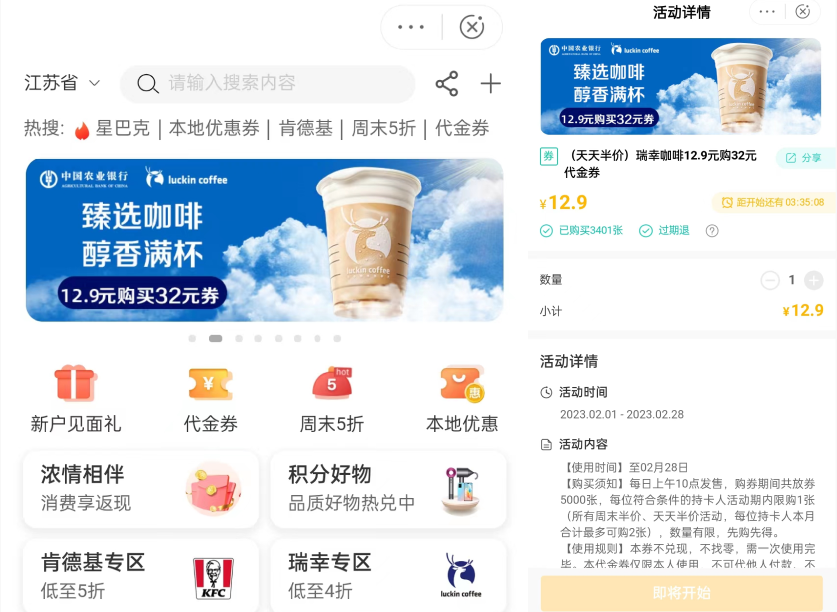Increase coupon quantity with the plus stepper
This screenshot has height=612, width=837.
813,281
